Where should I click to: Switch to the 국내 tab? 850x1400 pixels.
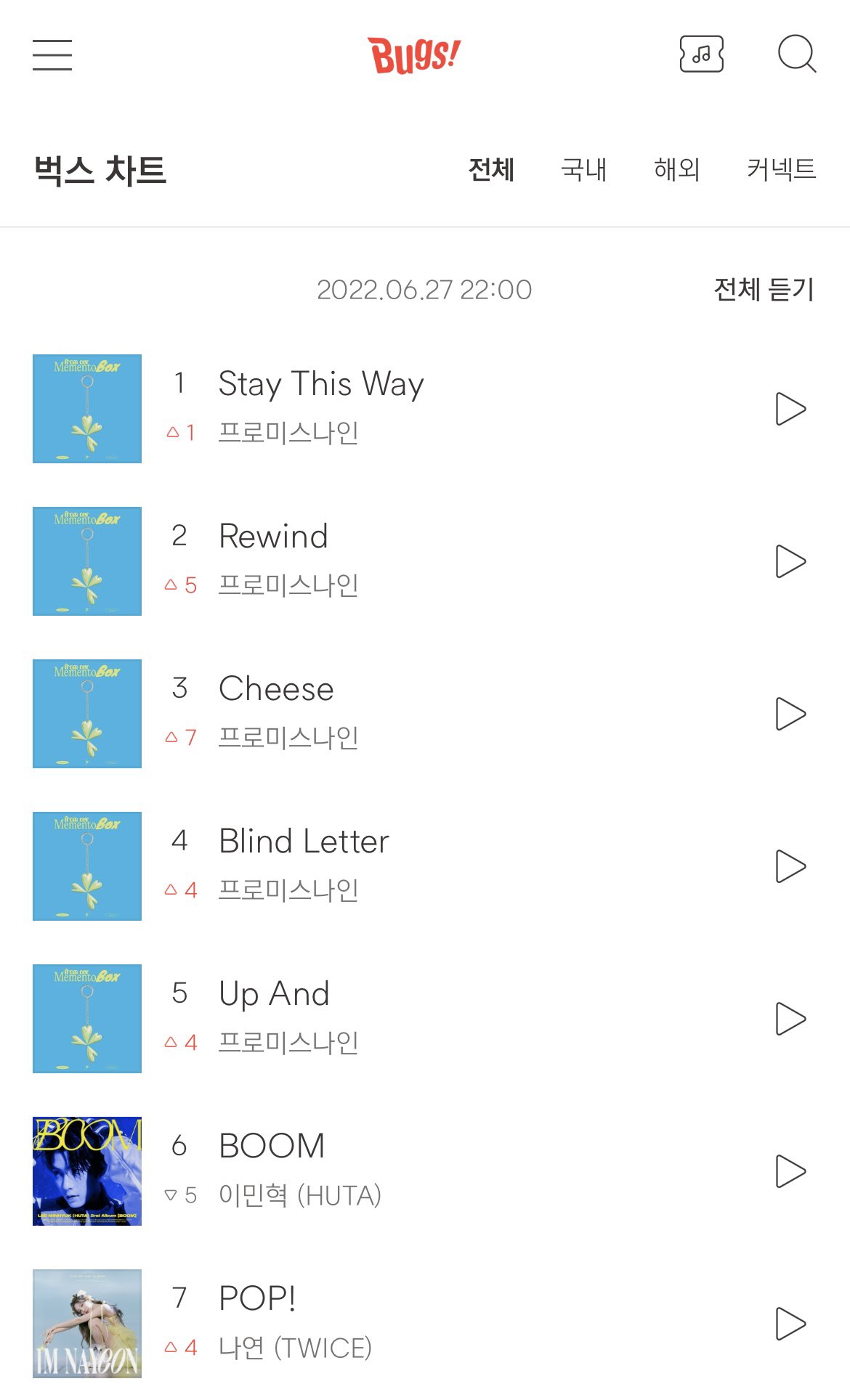click(x=583, y=169)
